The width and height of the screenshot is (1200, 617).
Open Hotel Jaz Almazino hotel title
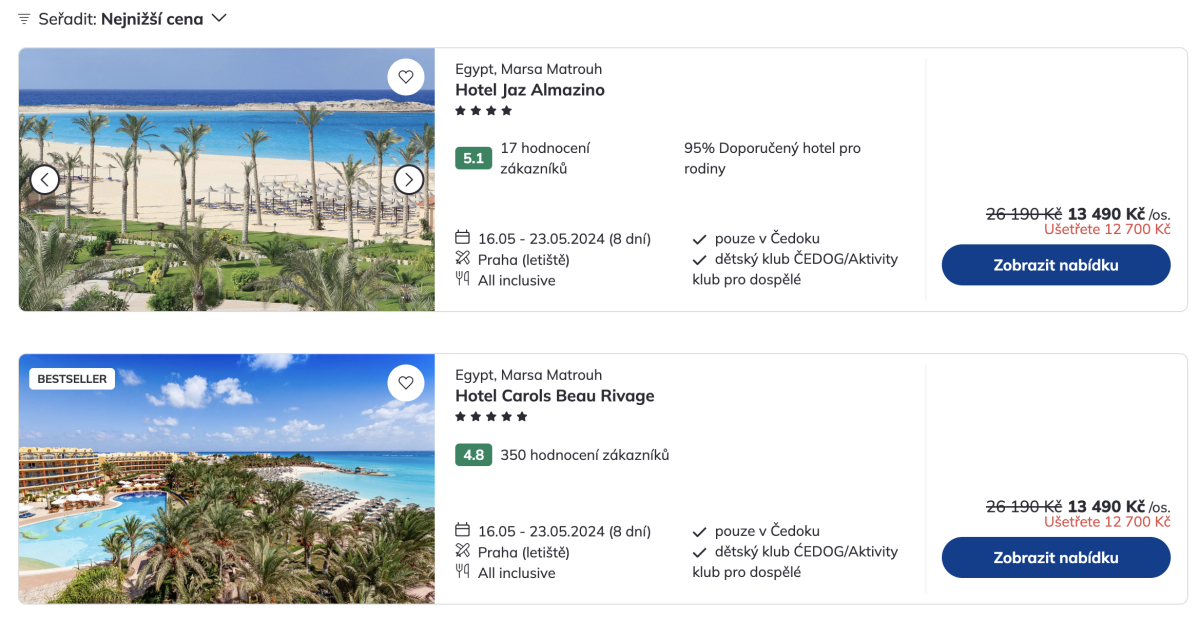pyautogui.click(x=529, y=90)
